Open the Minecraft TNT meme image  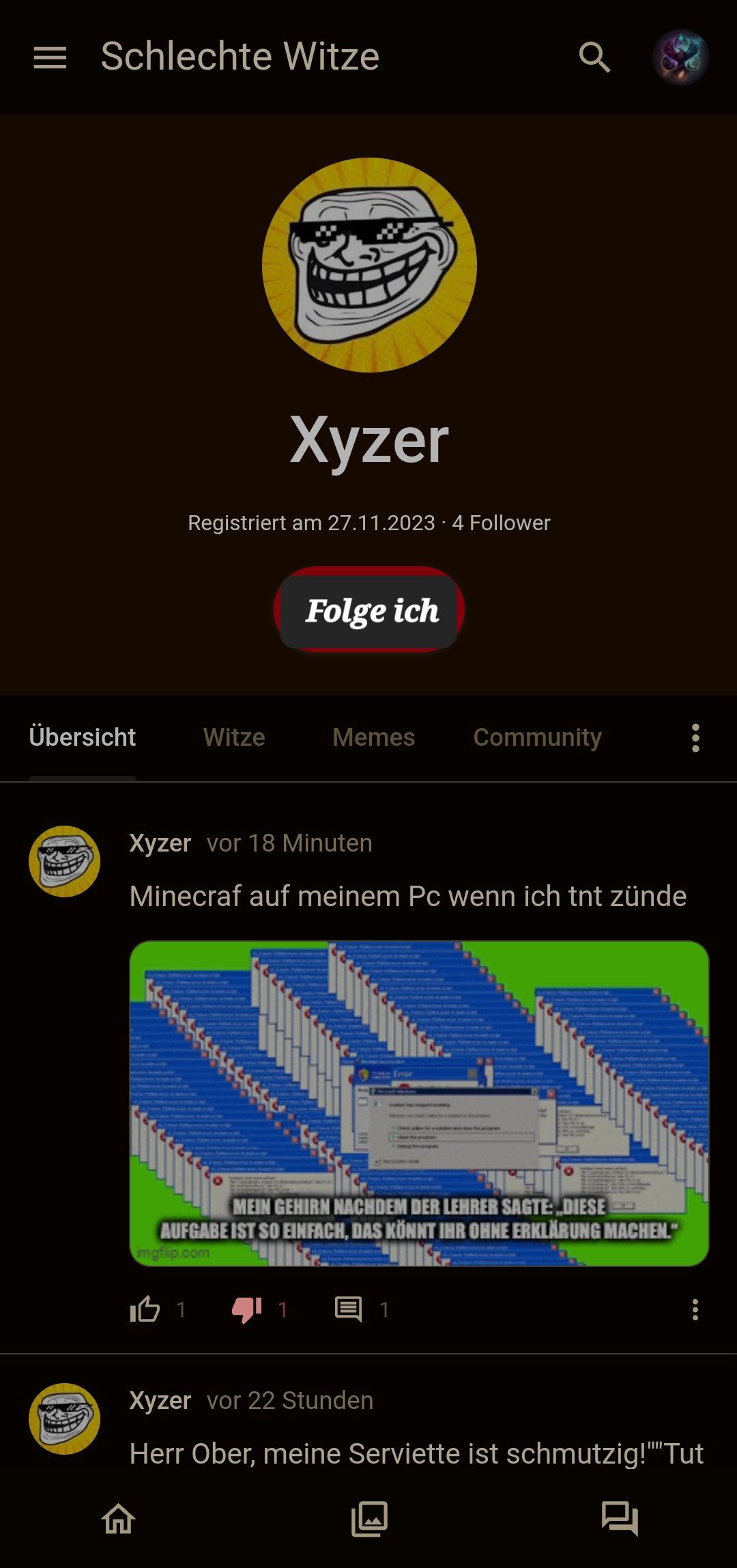pyautogui.click(x=419, y=1103)
